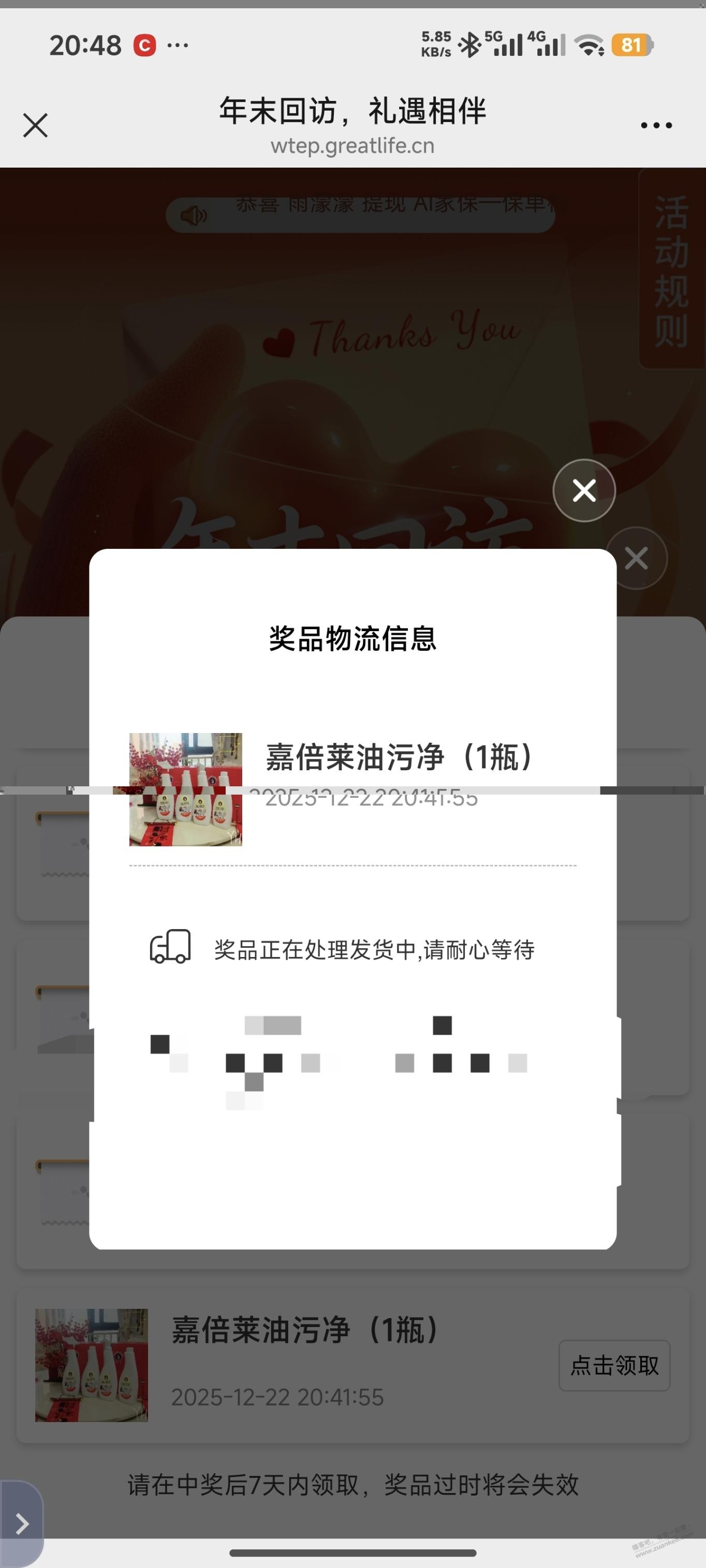Tap 点击领取 for 嘉倍莱油污净
706x1568 pixels.
coord(614,1365)
